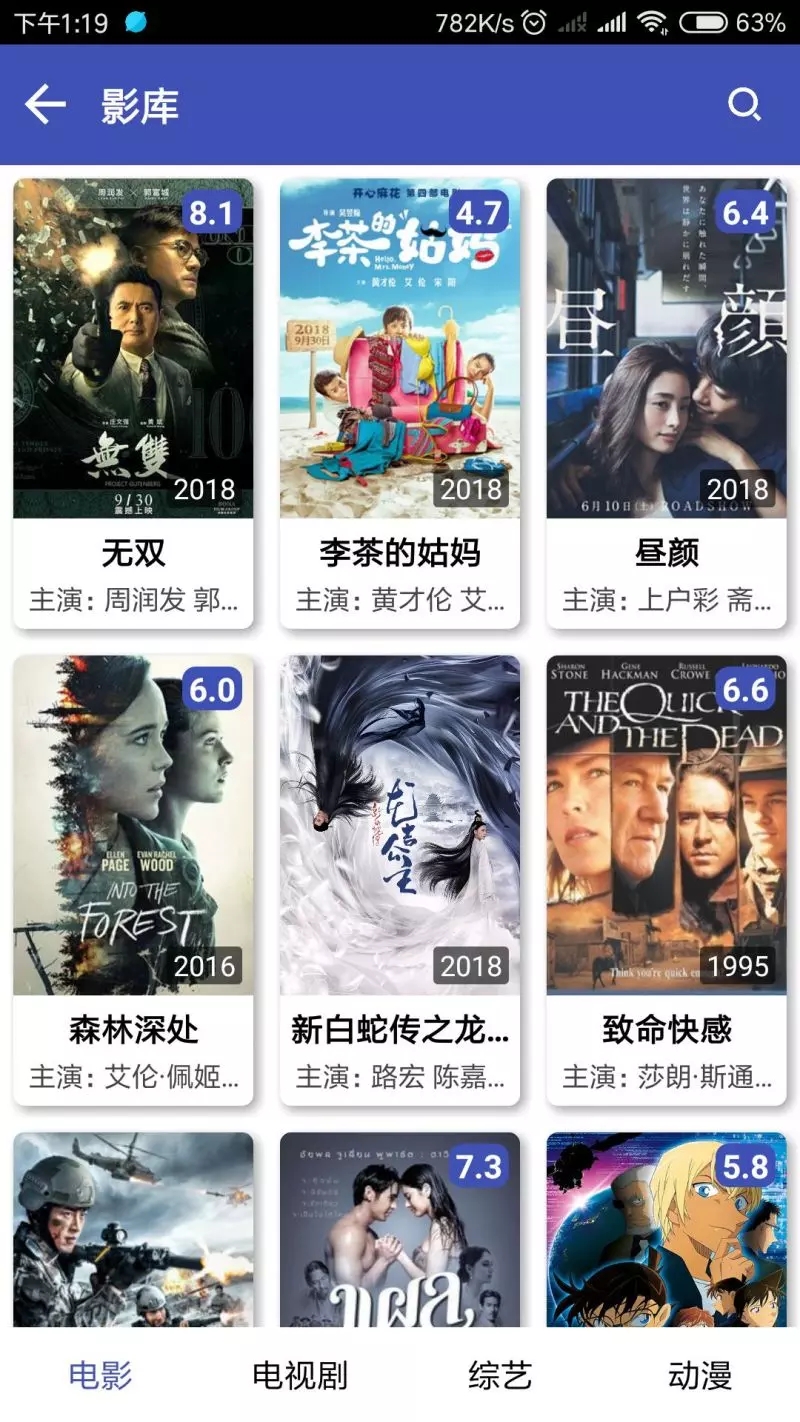Open the movie card 李茶的姑妈
The image size is (800, 1422).
point(400,404)
